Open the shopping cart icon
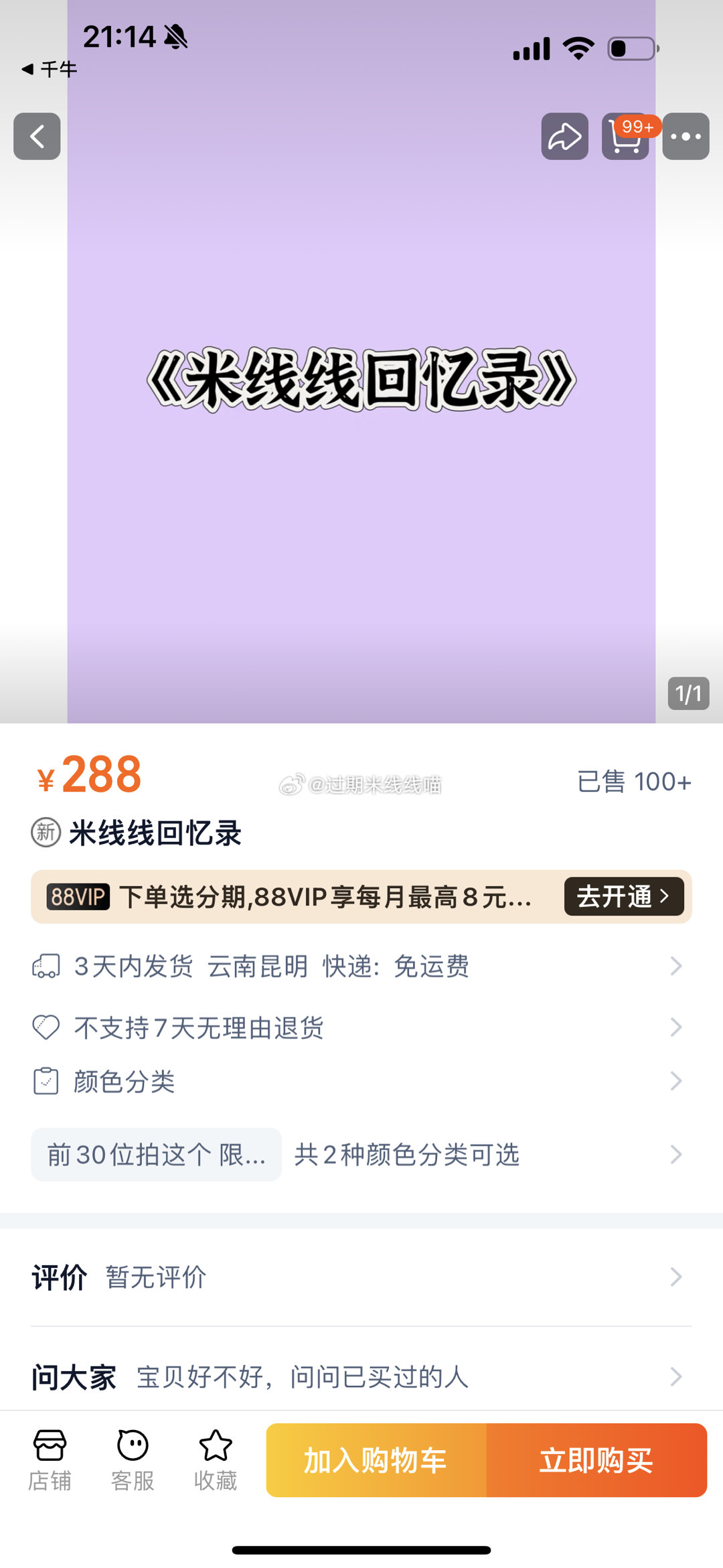This screenshot has height=1568, width=723. (625, 137)
